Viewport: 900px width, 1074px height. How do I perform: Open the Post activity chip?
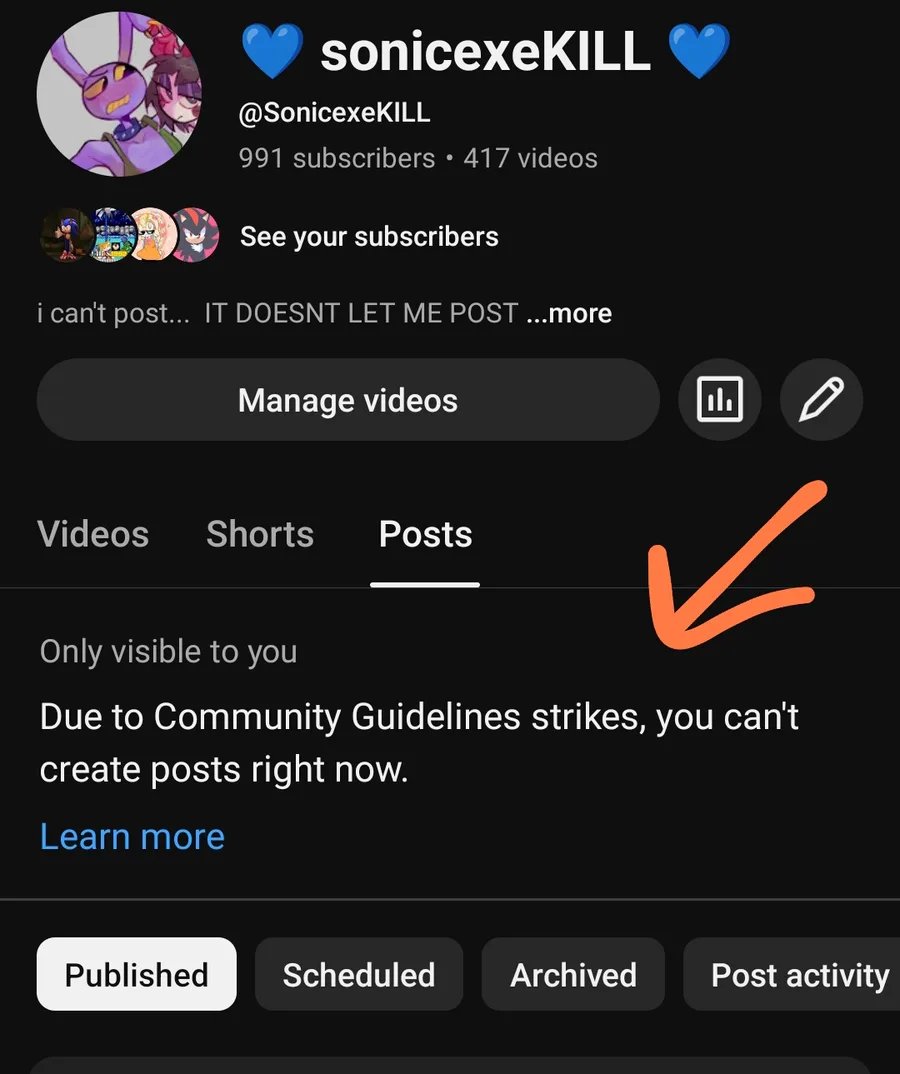pyautogui.click(x=799, y=975)
